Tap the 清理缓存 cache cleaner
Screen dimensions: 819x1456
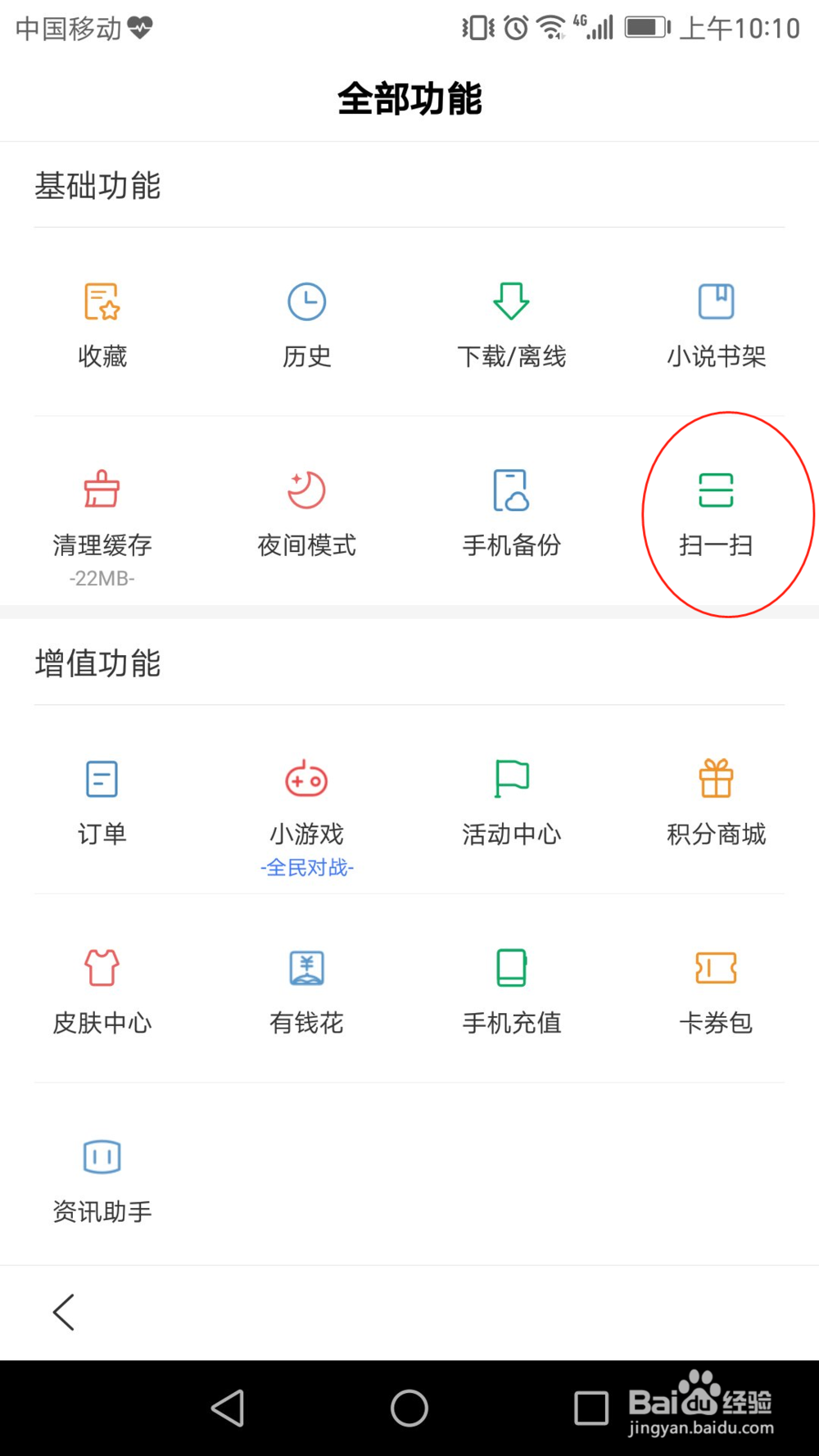coord(102,512)
